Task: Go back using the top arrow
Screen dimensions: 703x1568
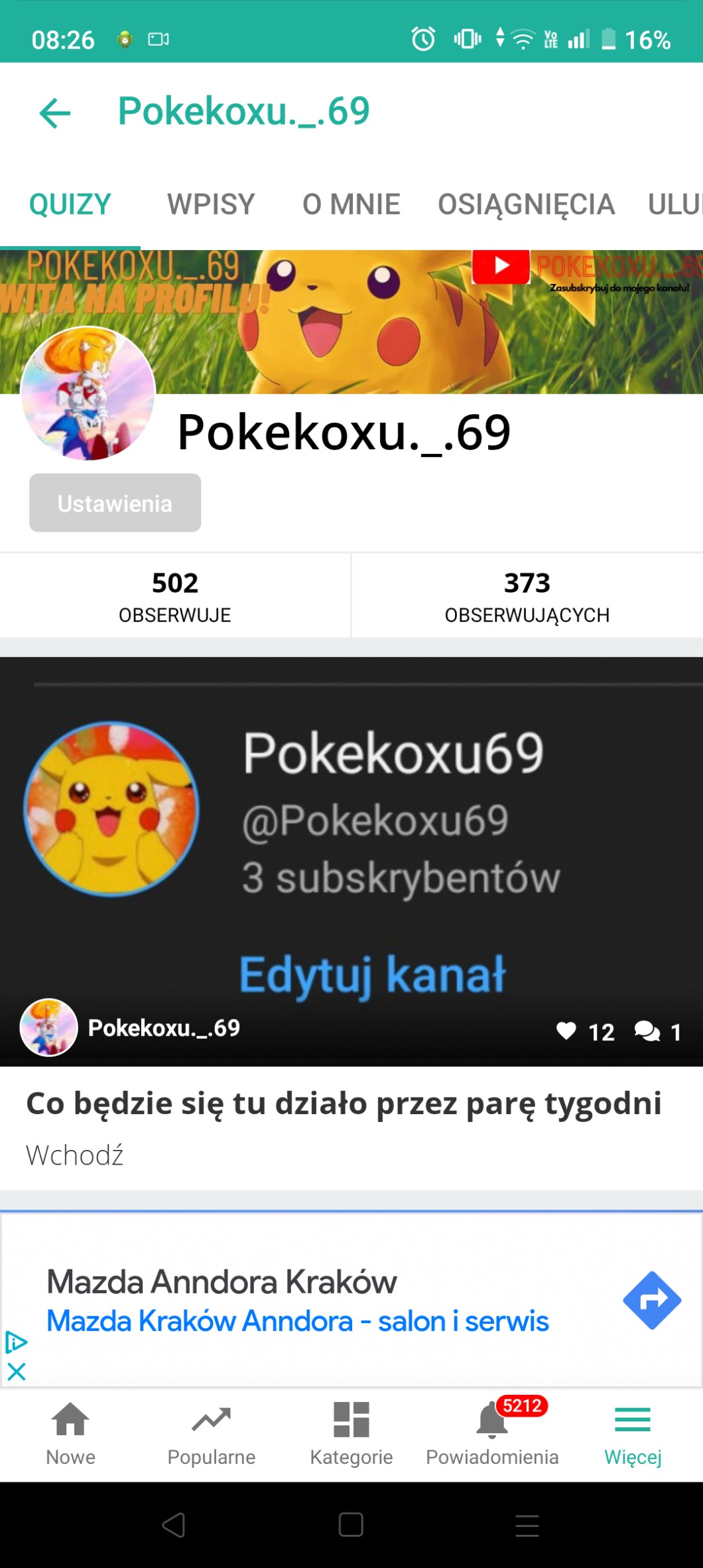Action: pyautogui.click(x=55, y=112)
